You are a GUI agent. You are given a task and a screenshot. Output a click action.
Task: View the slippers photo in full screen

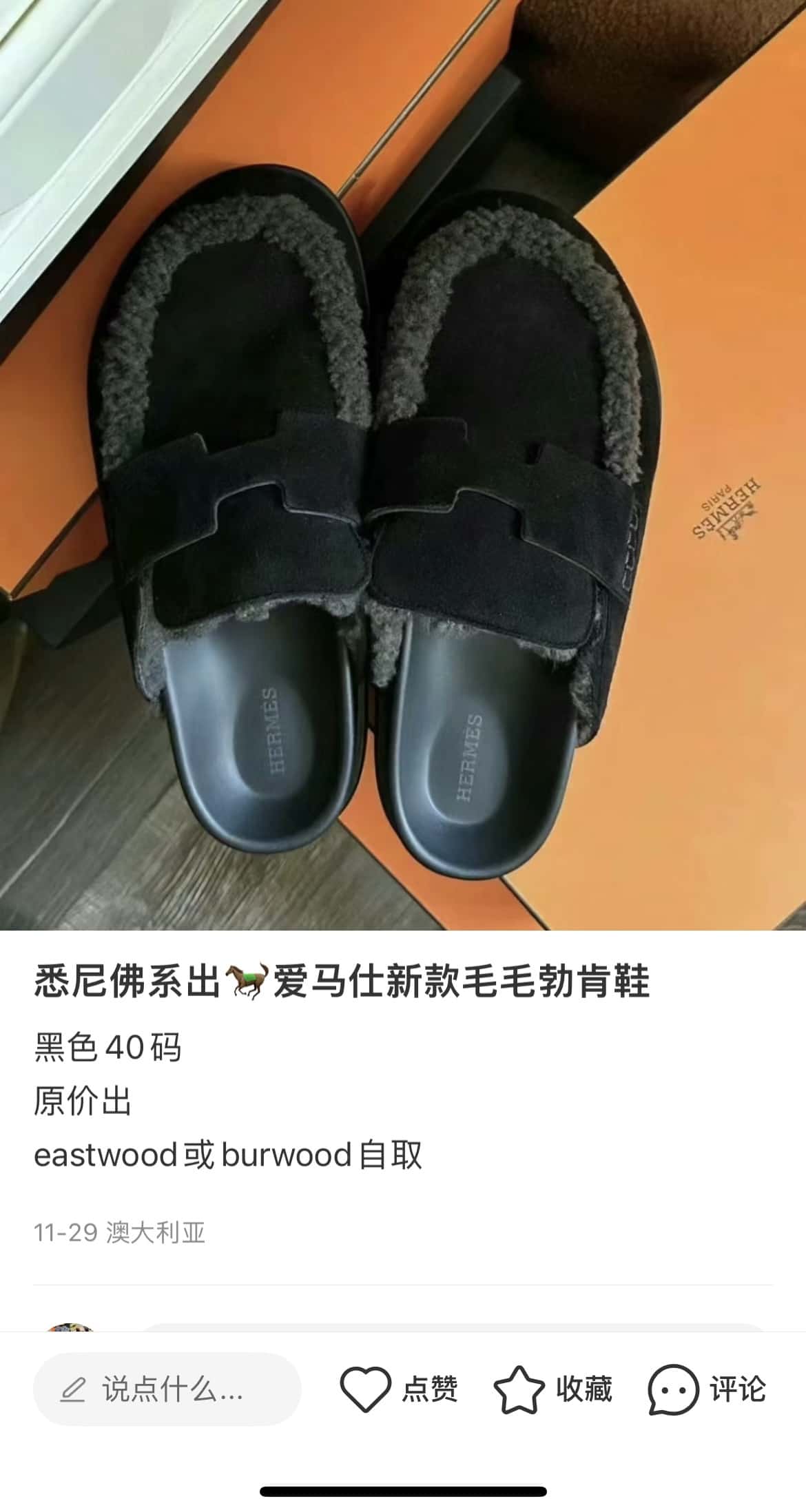(x=403, y=465)
